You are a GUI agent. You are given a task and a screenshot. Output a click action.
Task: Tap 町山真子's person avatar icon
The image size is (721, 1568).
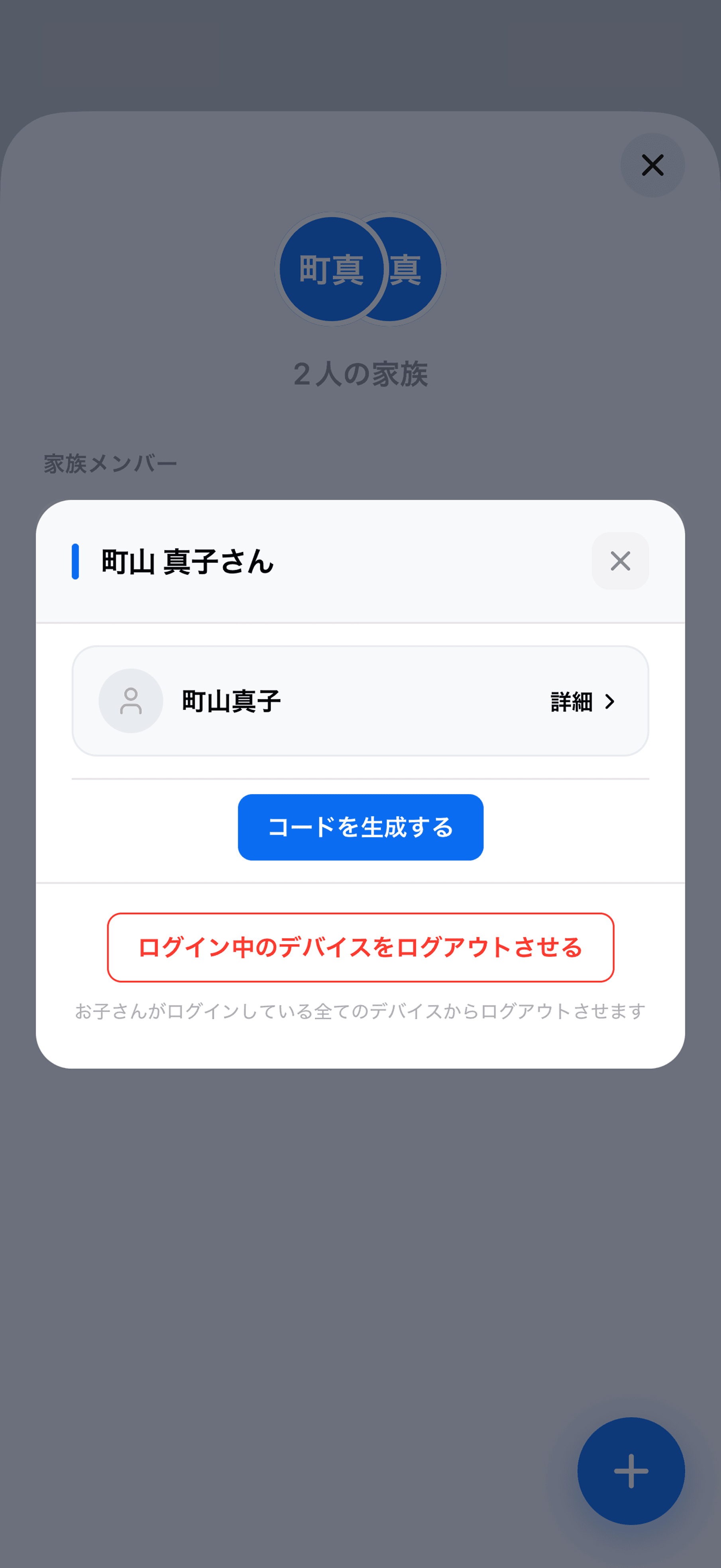pyautogui.click(x=131, y=700)
